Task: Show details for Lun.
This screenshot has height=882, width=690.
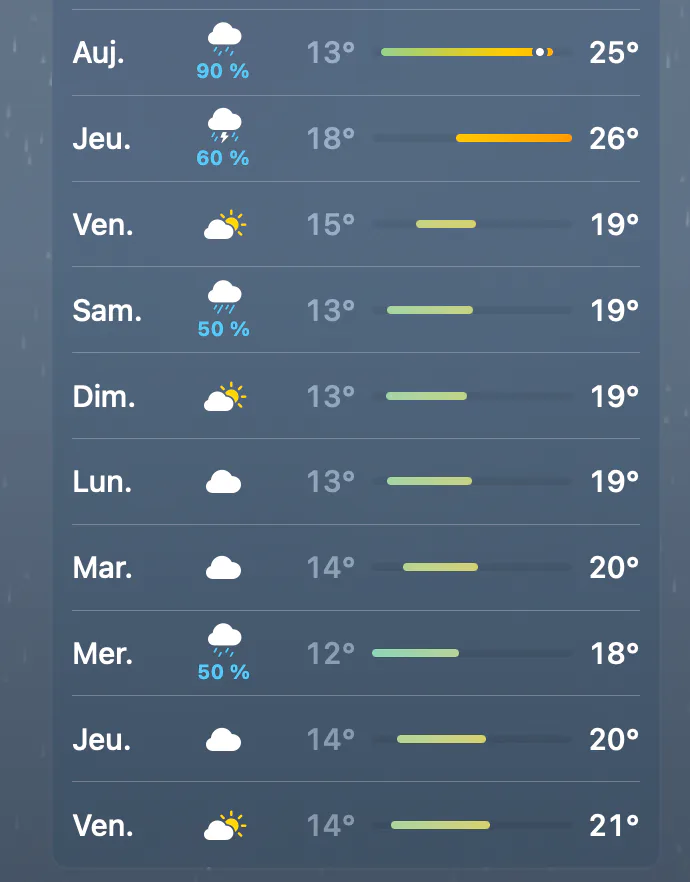Action: [356, 482]
